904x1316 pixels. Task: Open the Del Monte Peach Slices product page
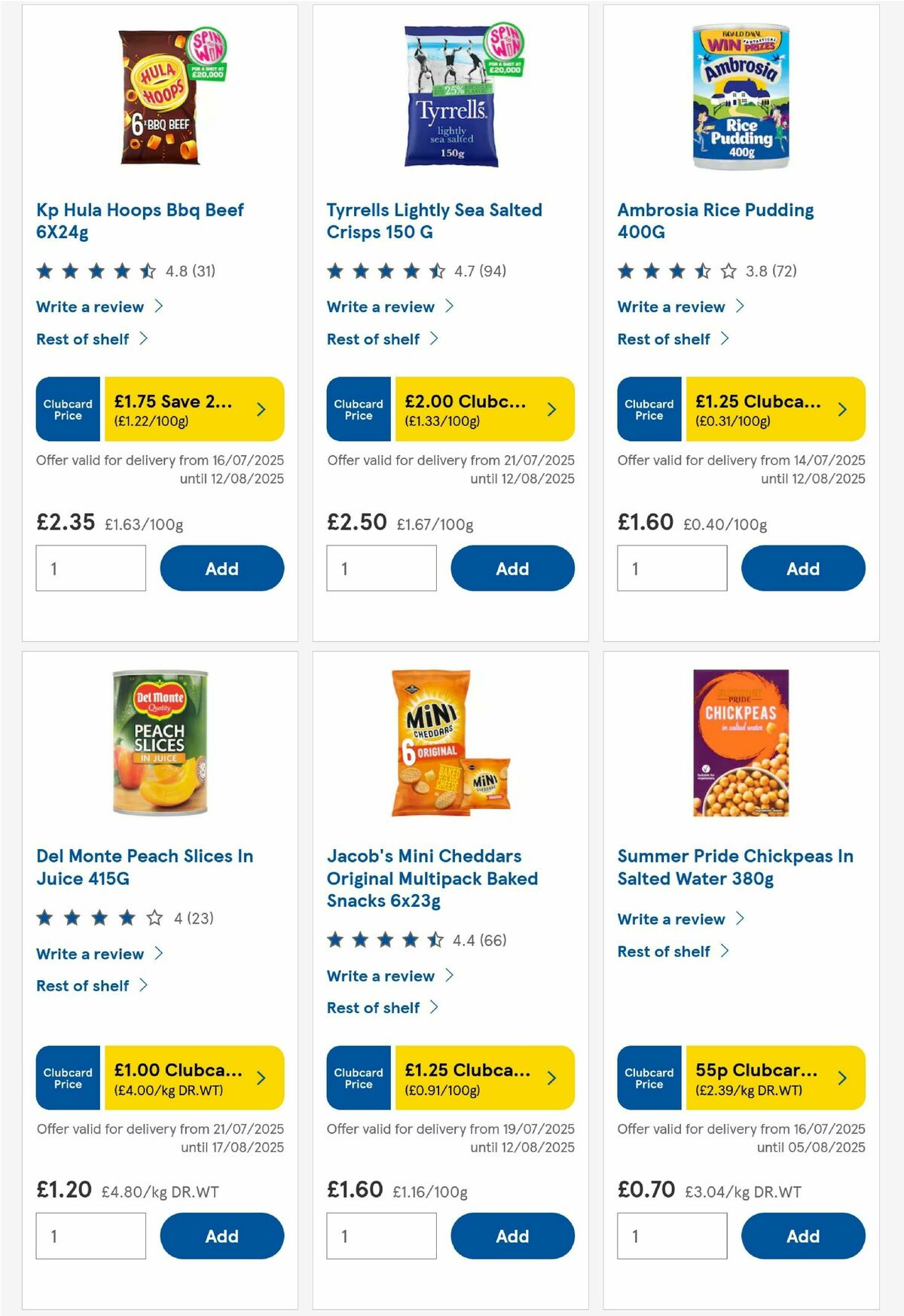tap(145, 867)
